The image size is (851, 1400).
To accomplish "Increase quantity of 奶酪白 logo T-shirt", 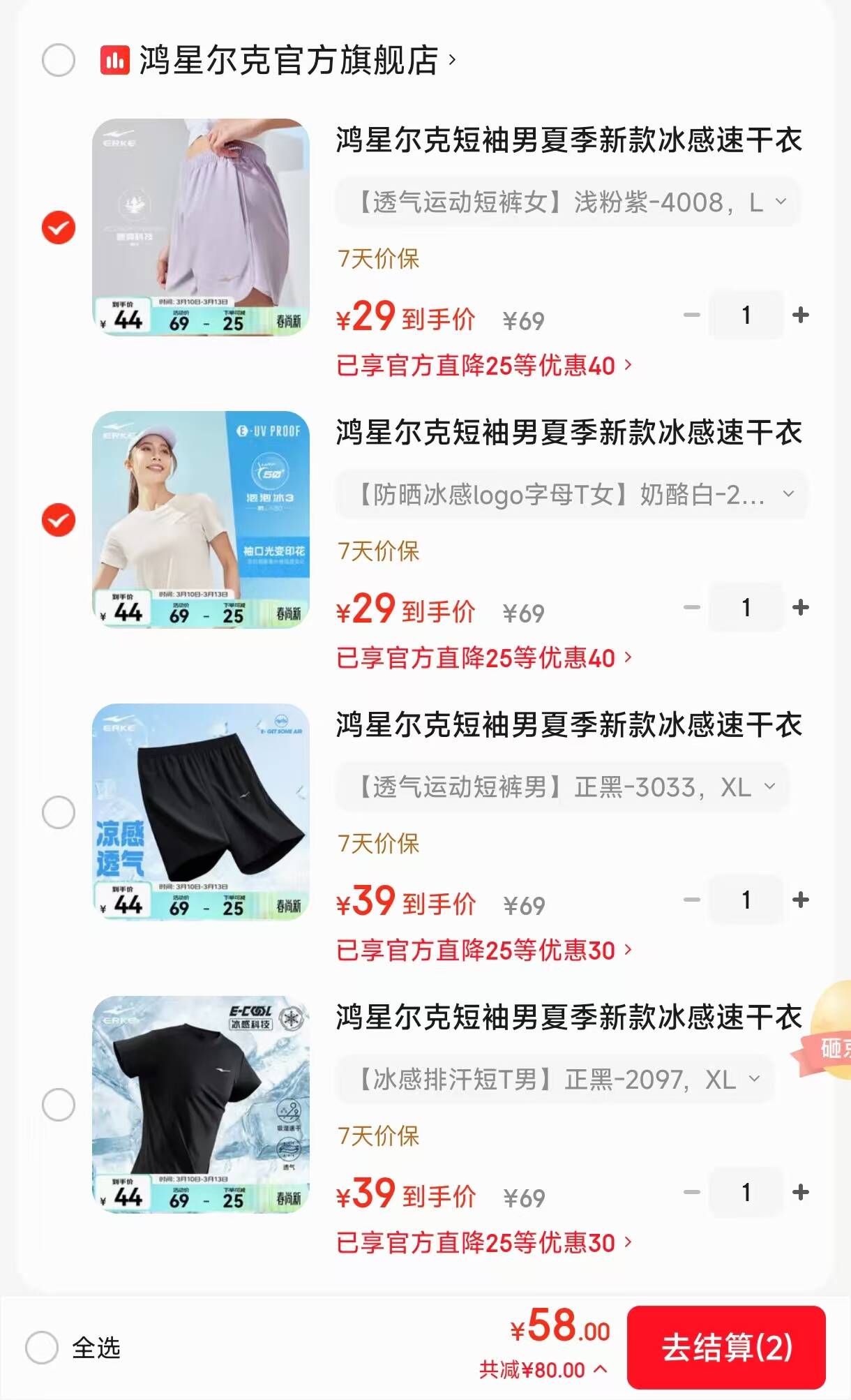I will 801,608.
